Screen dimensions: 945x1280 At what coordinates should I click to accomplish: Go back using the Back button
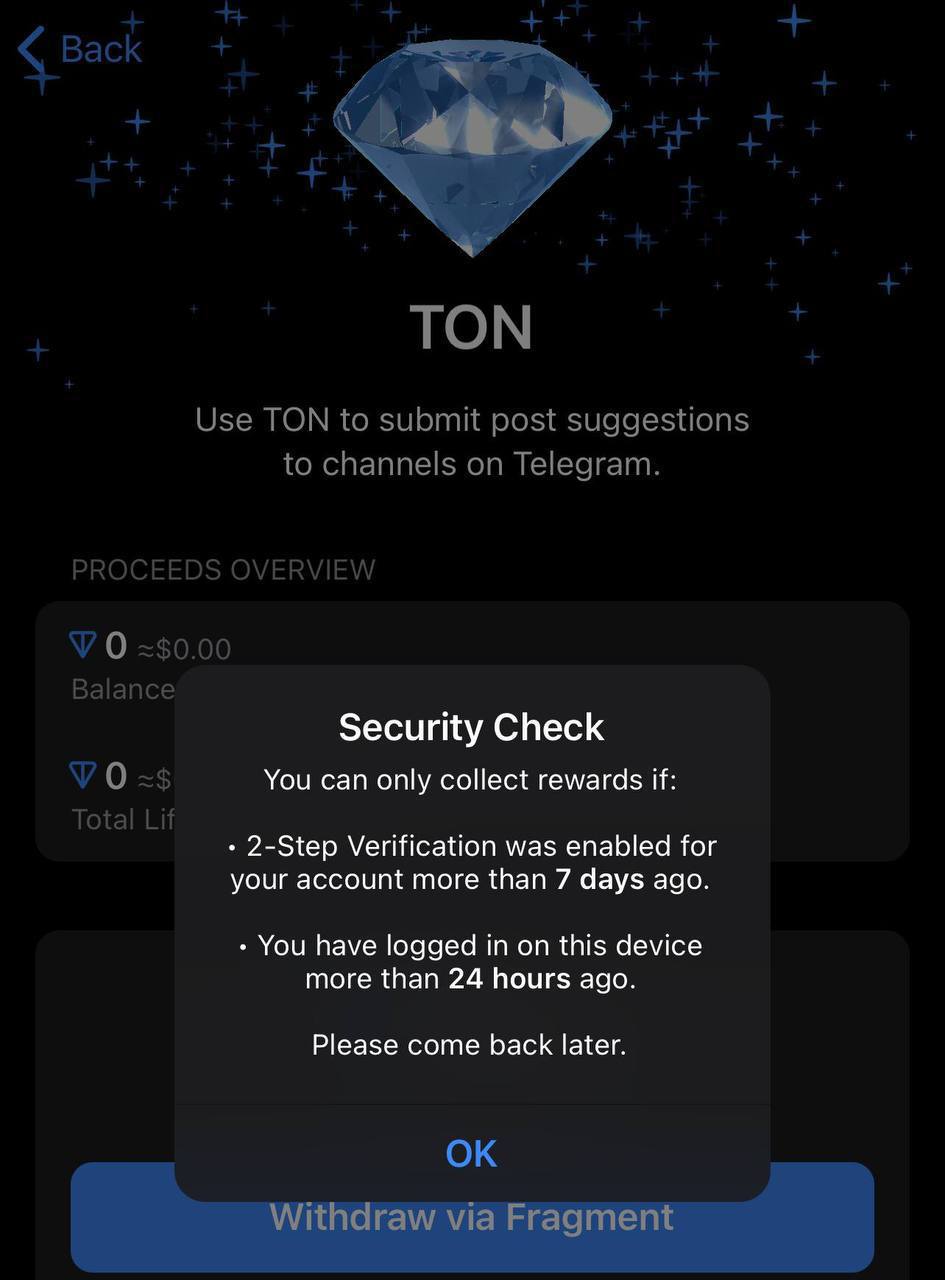pos(81,48)
